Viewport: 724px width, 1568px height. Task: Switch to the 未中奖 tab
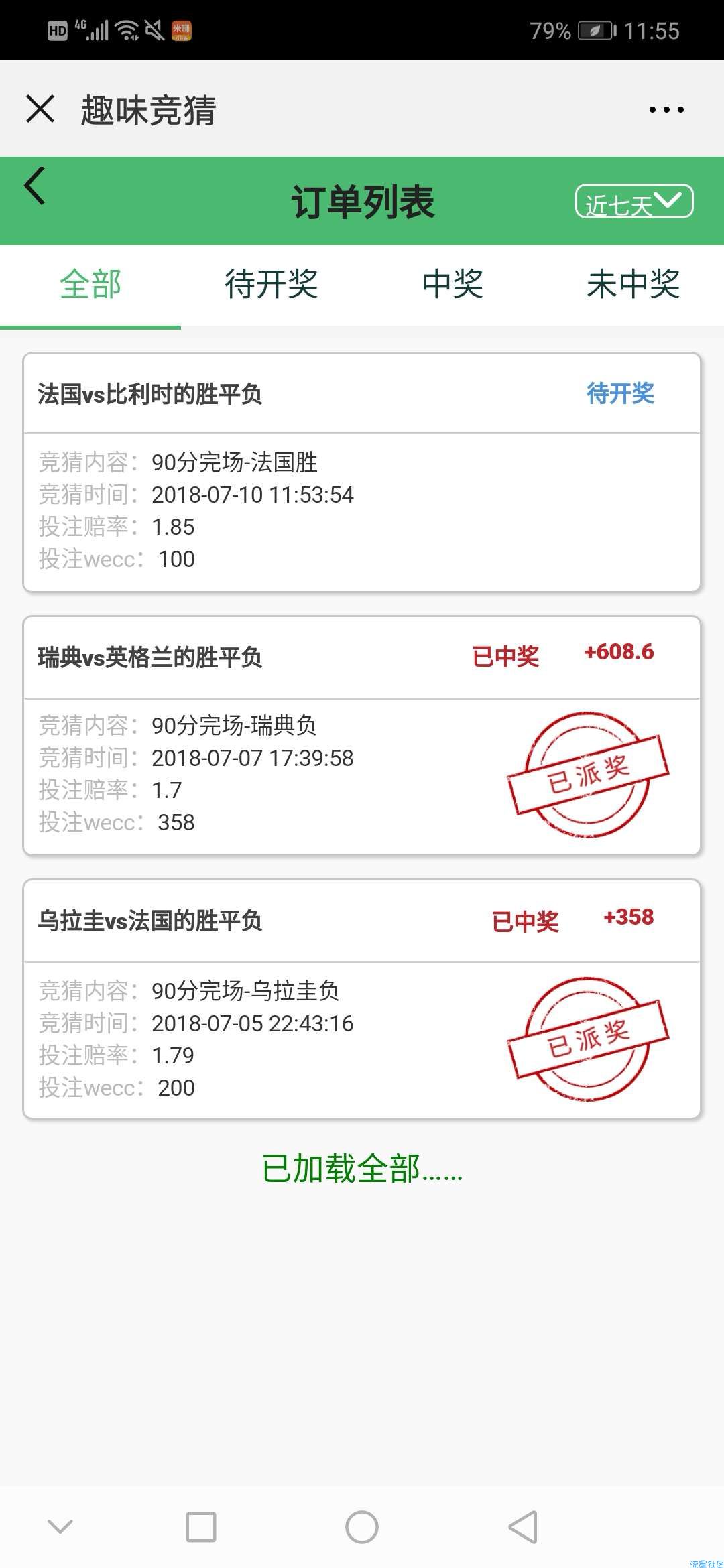633,284
